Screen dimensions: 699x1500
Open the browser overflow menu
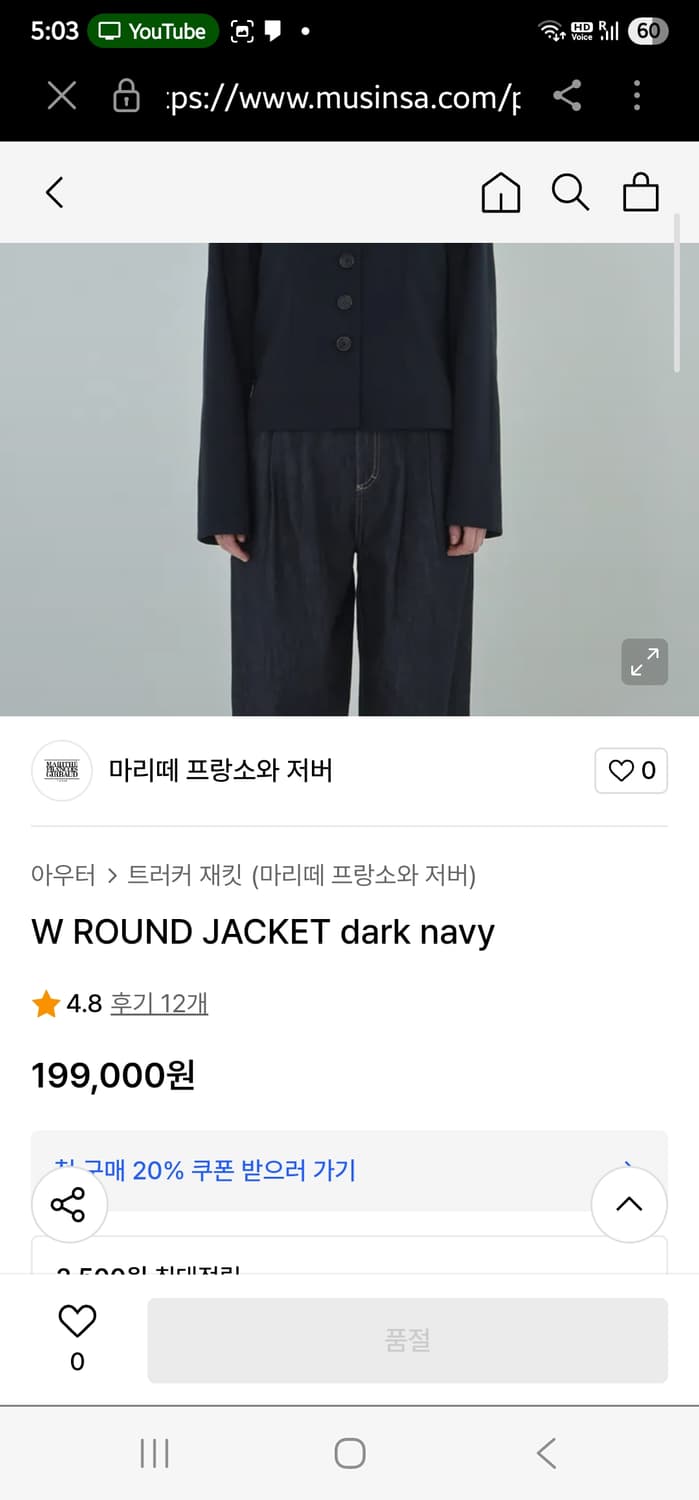click(x=637, y=97)
